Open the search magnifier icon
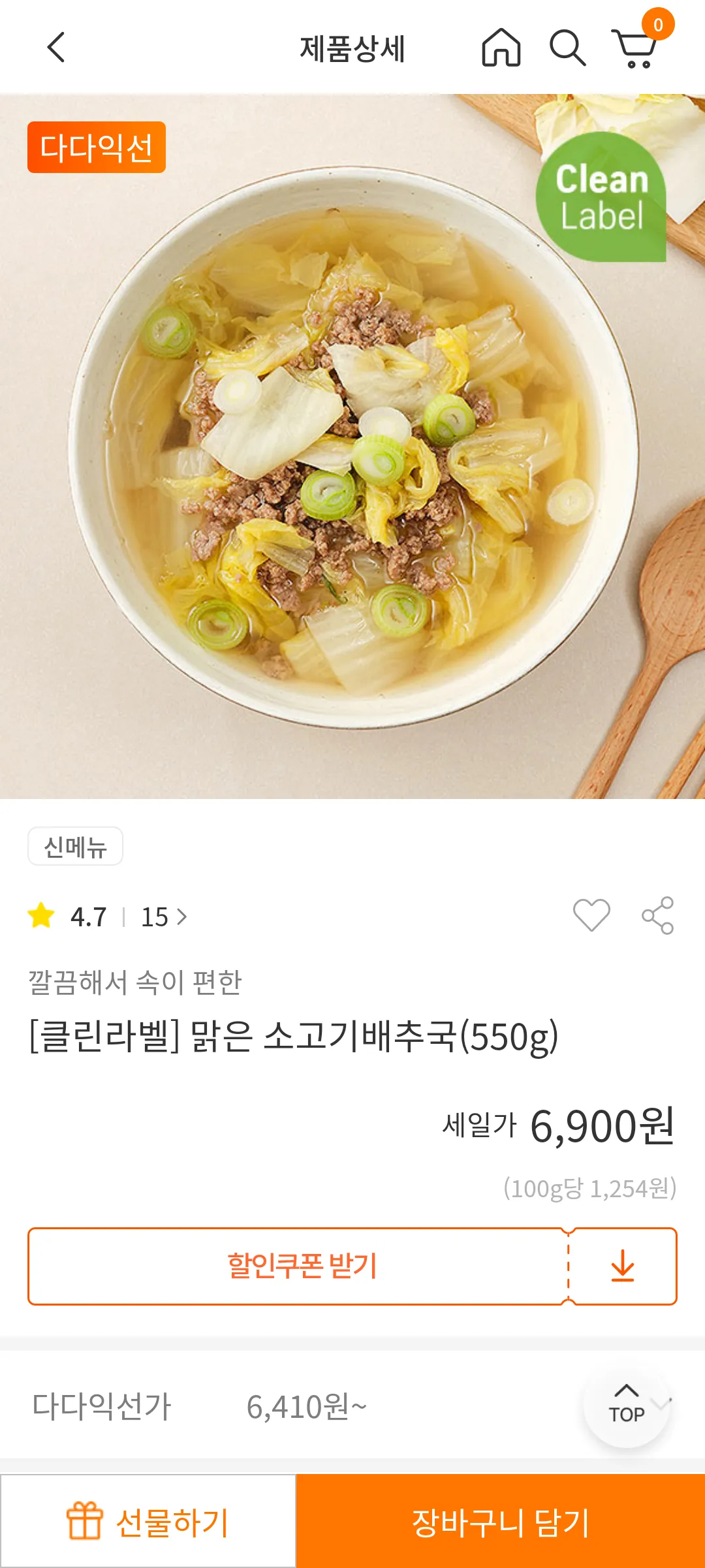This screenshot has width=705, height=1568. [567, 48]
